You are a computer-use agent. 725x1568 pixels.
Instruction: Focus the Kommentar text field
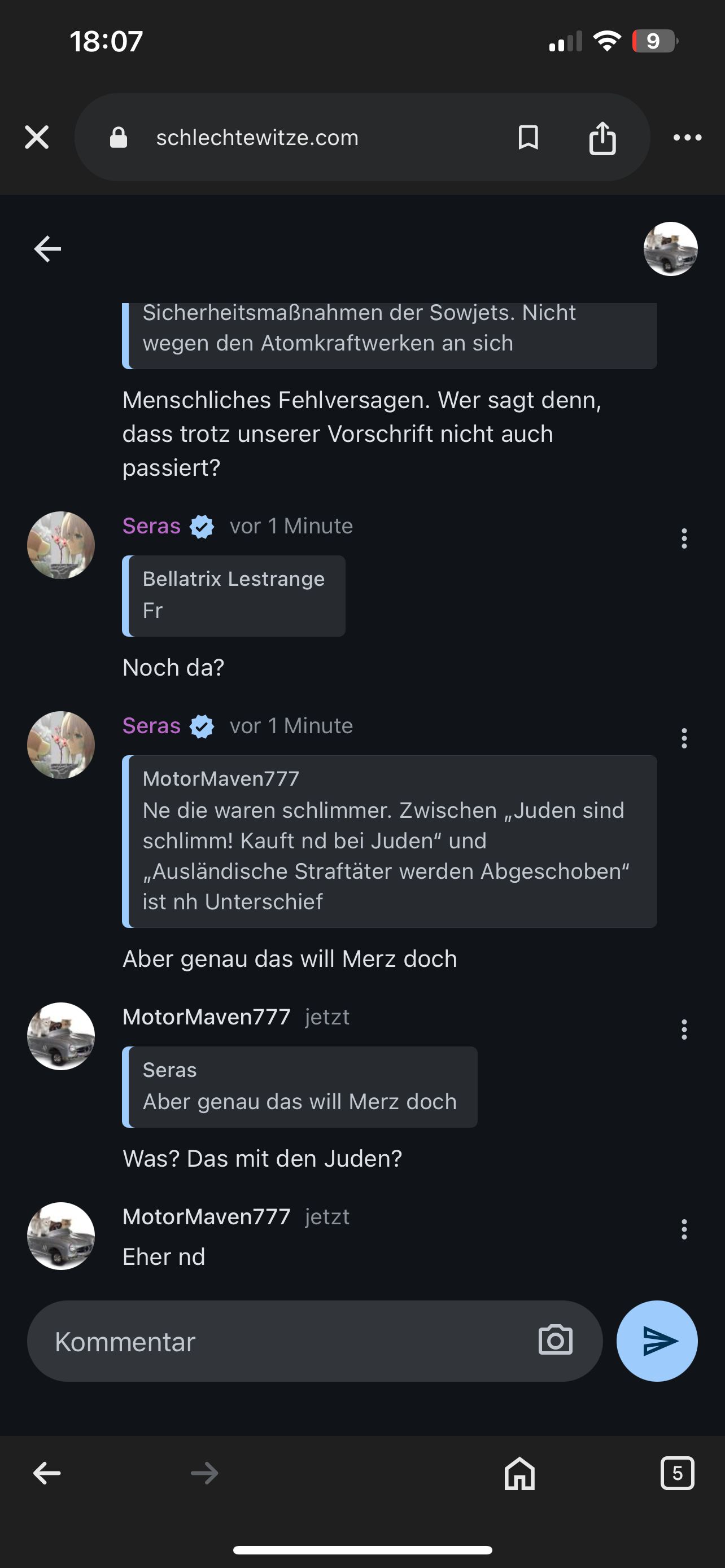click(x=280, y=1342)
